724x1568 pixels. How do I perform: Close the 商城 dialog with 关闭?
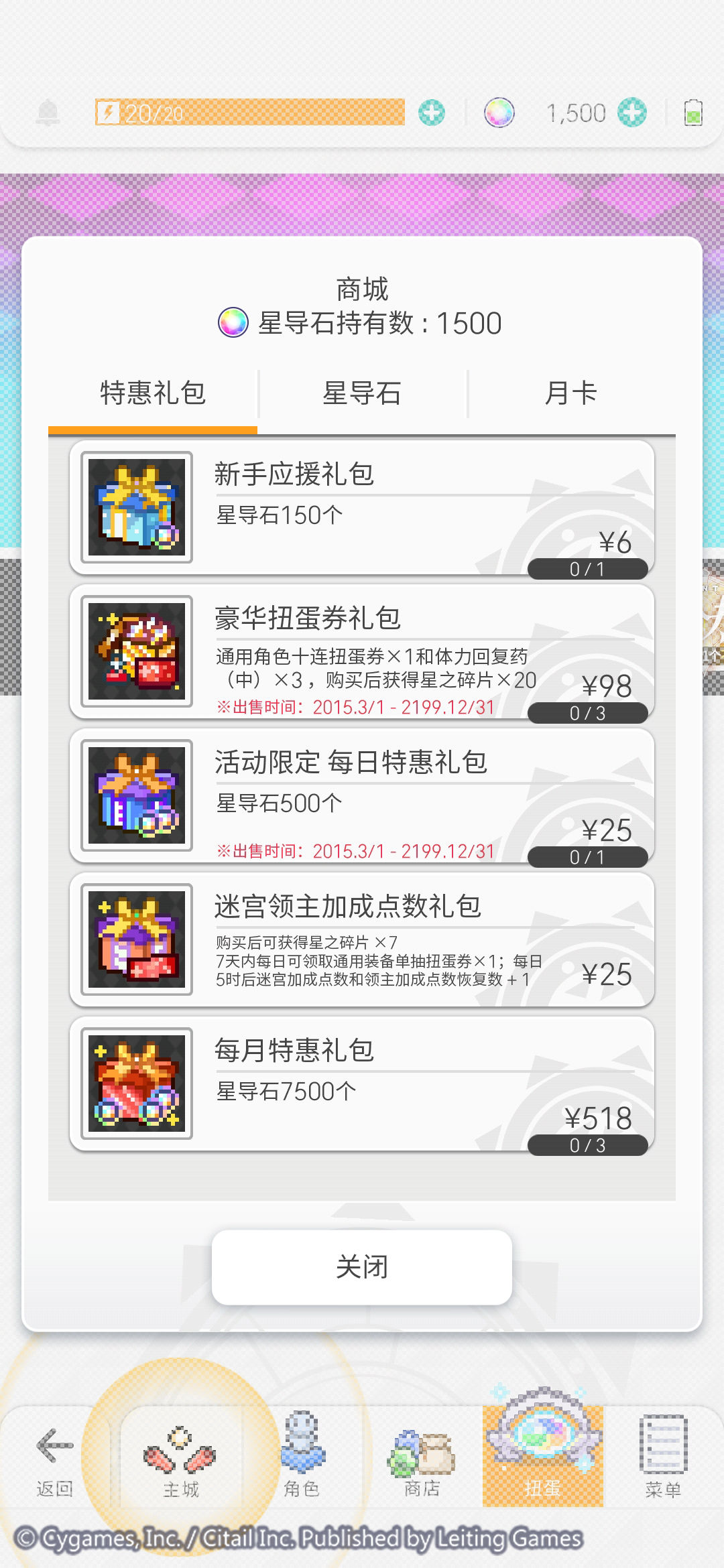[362, 1266]
